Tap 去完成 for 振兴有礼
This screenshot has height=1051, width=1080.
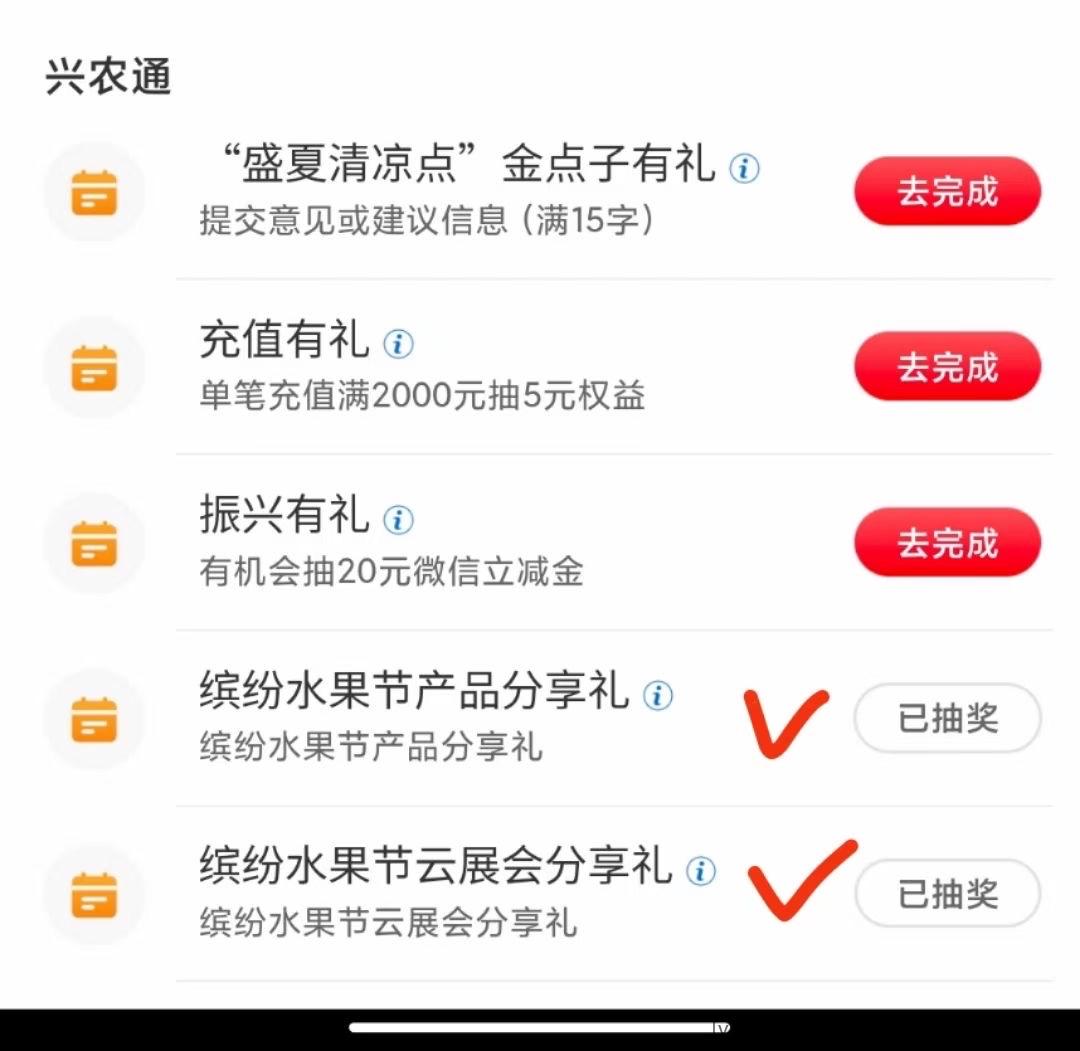click(x=947, y=543)
